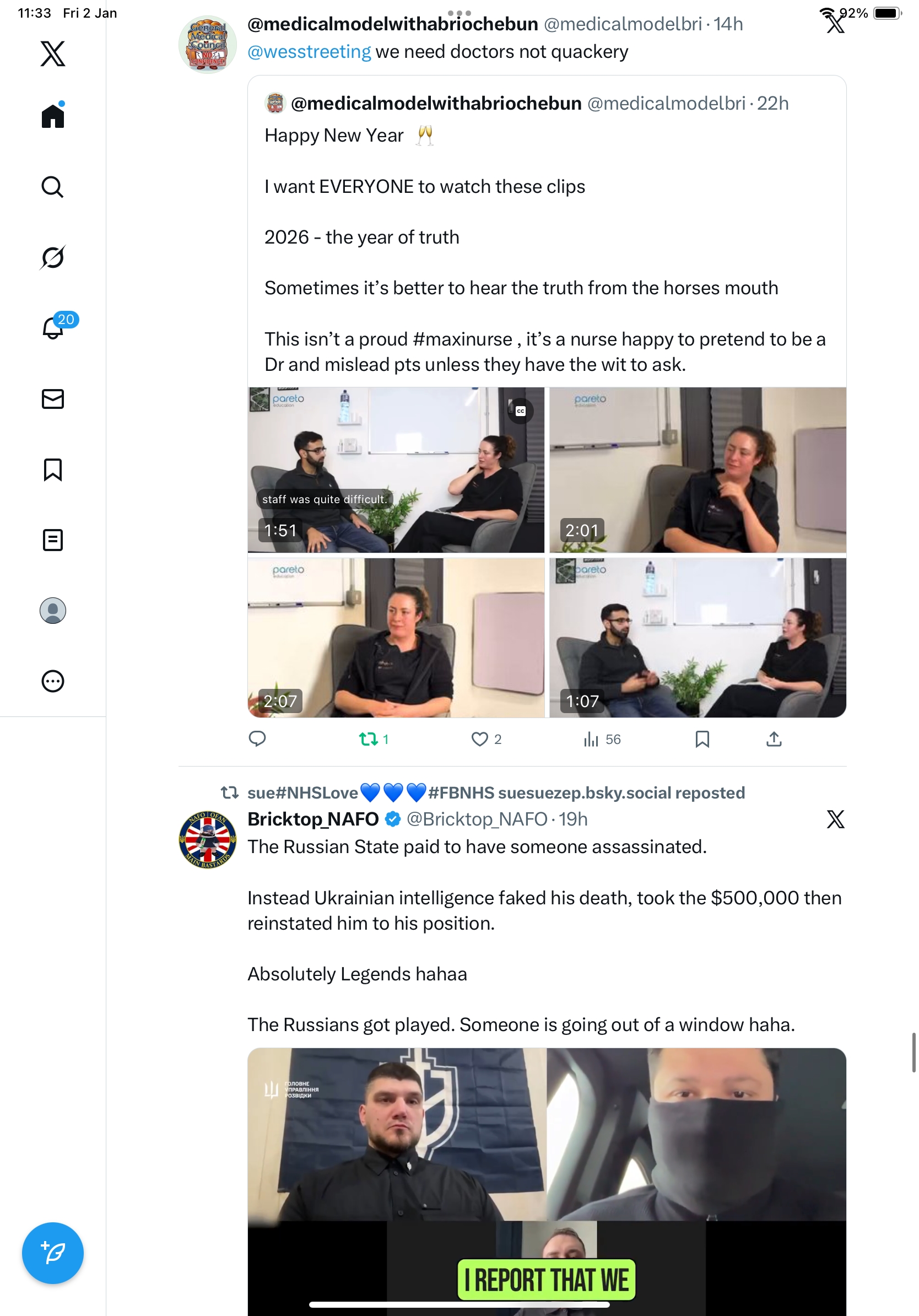
Task: Open the notifications bell
Action: pos(53,328)
